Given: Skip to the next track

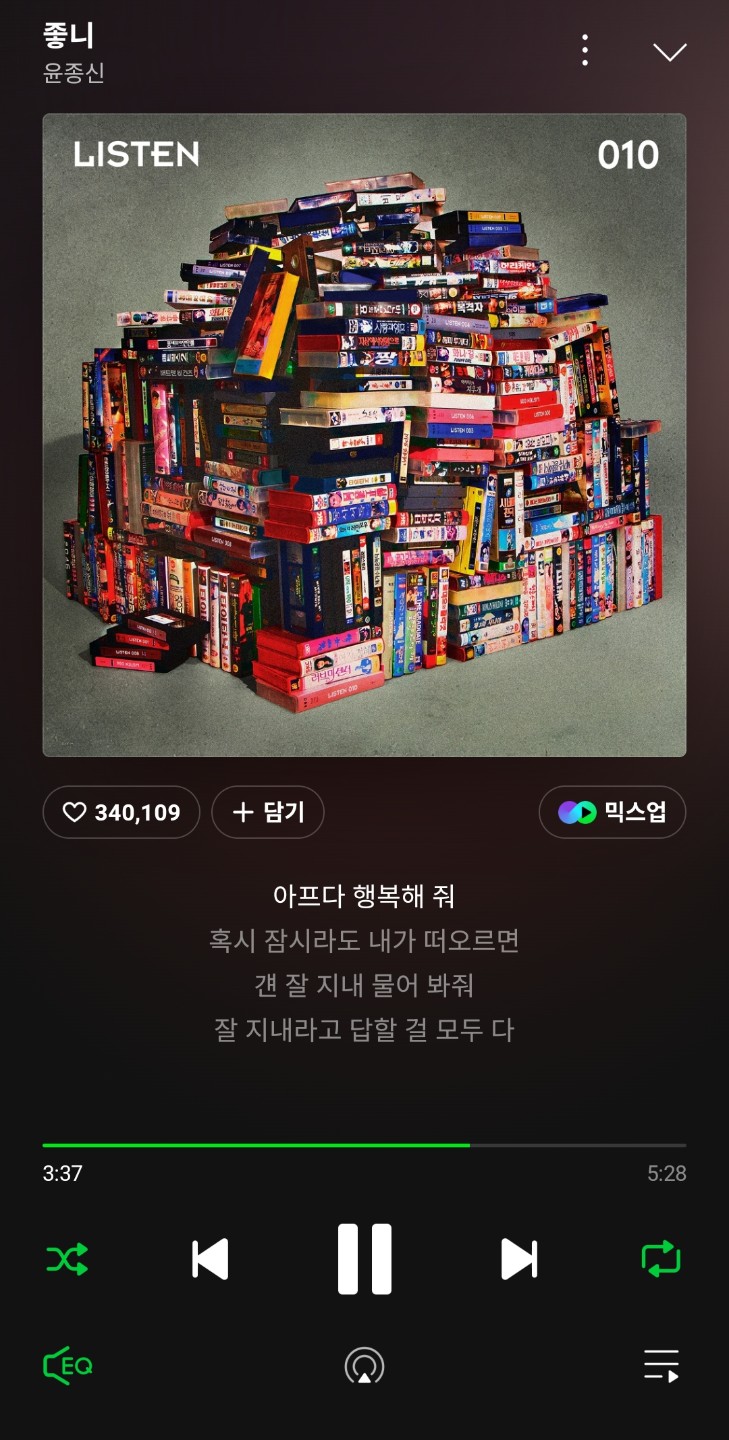Looking at the screenshot, I should coord(519,1259).
